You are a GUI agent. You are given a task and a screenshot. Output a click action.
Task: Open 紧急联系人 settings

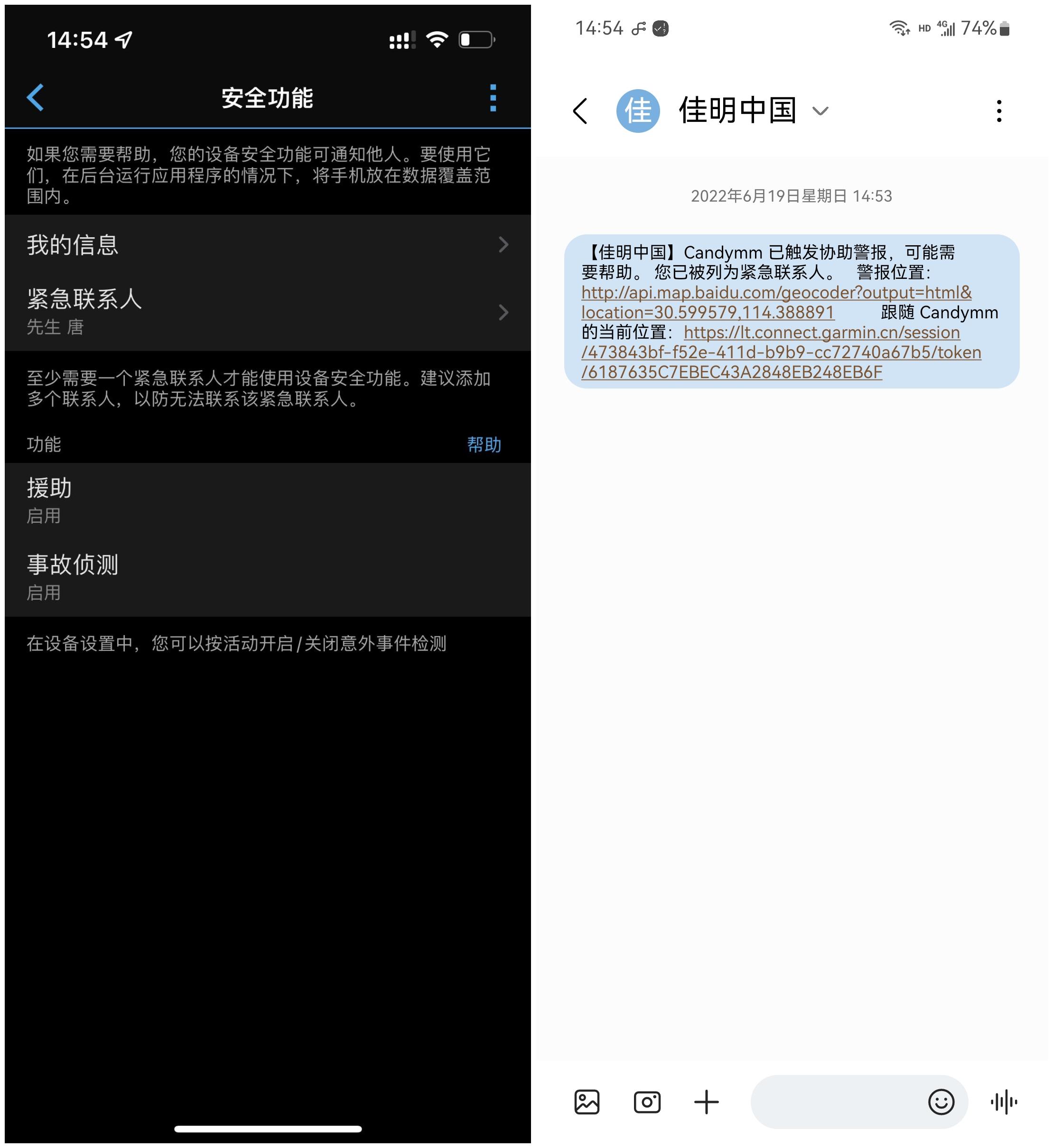tap(267, 312)
